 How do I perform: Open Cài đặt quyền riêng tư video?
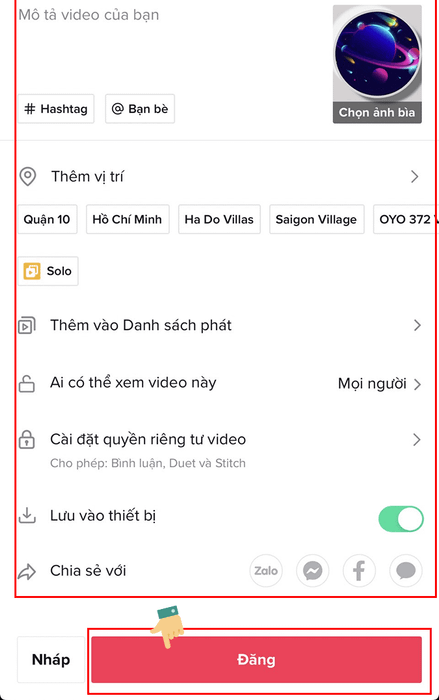tap(219, 449)
